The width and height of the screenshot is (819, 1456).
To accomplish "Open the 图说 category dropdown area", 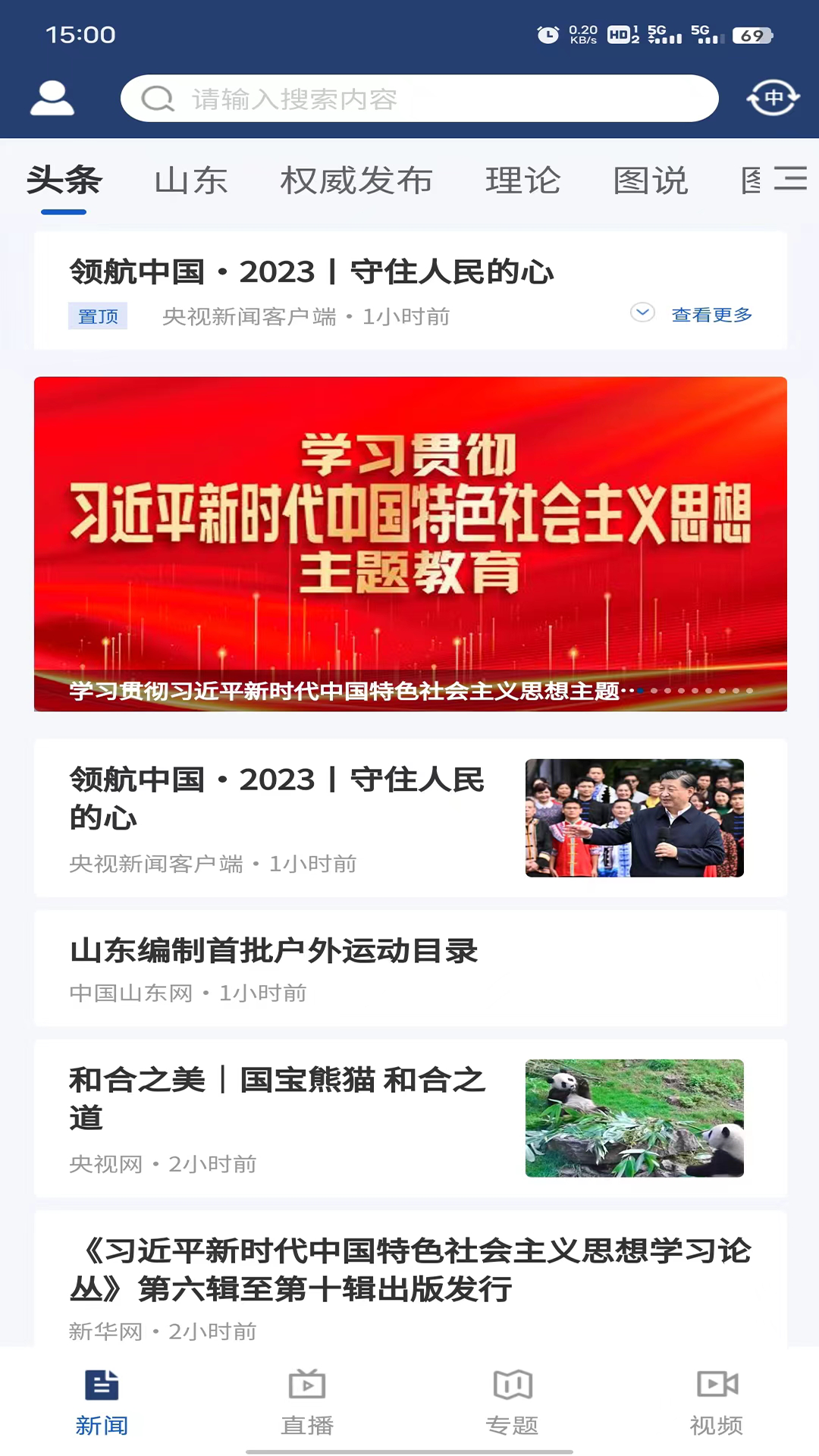I will coord(651,180).
